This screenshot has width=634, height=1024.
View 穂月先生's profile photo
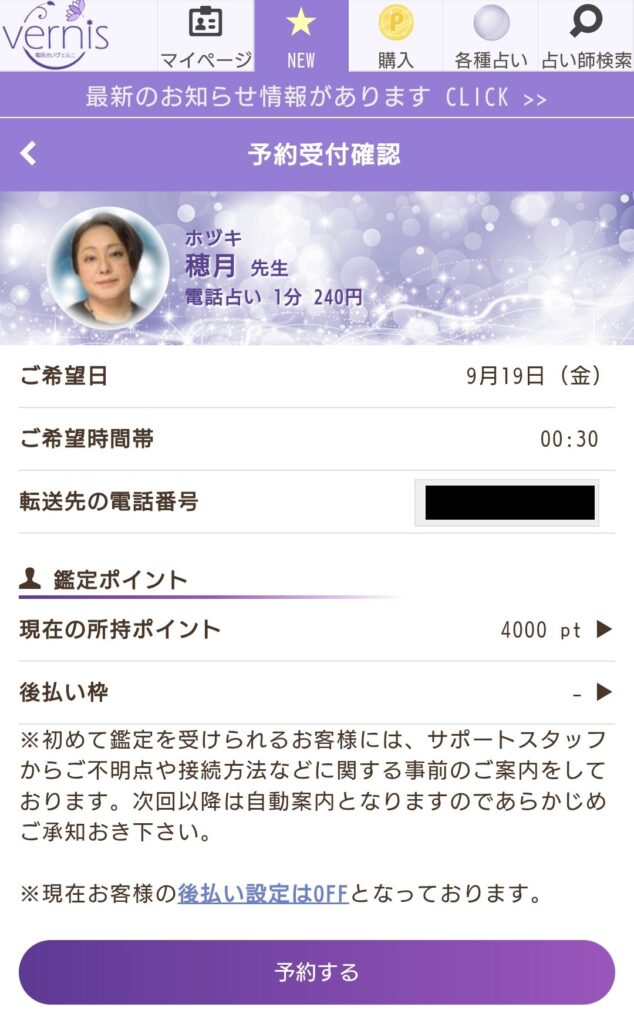click(108, 267)
